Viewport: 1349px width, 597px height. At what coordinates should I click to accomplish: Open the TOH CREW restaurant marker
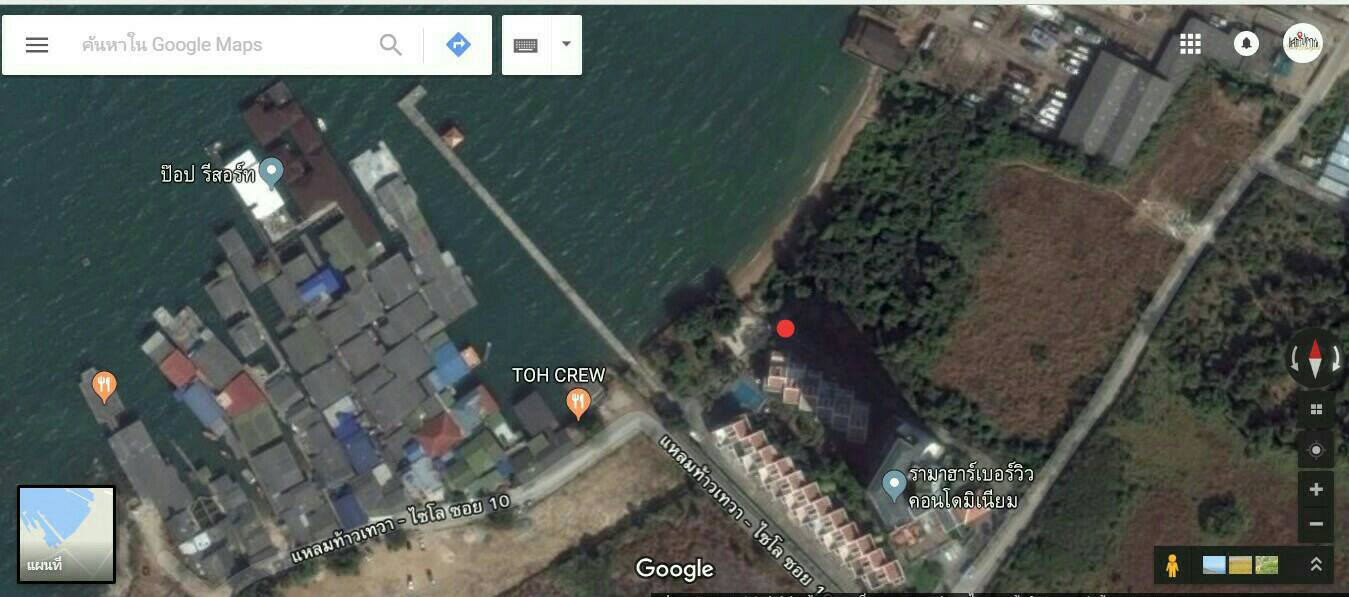pyautogui.click(x=577, y=402)
